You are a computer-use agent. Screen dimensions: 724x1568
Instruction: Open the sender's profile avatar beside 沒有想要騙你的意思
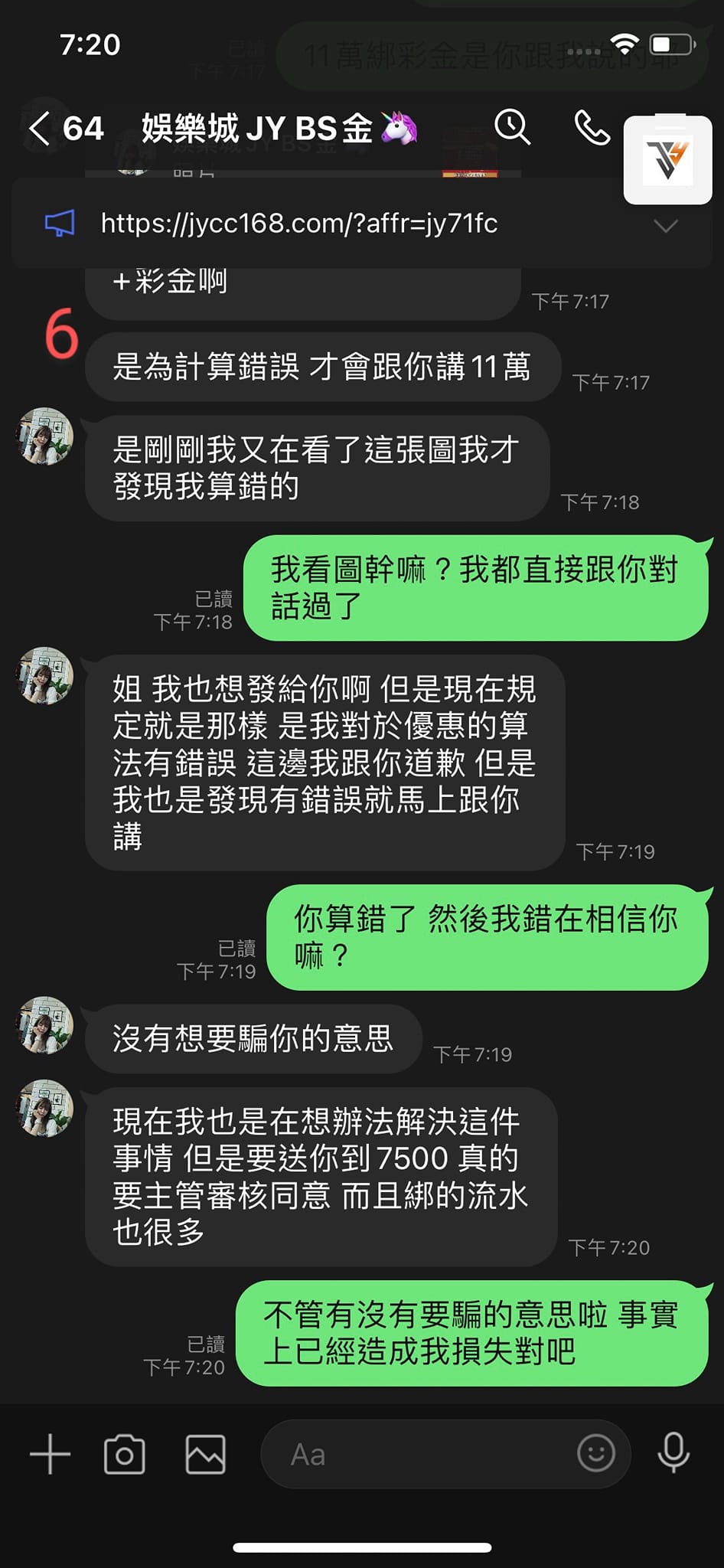[44, 1025]
